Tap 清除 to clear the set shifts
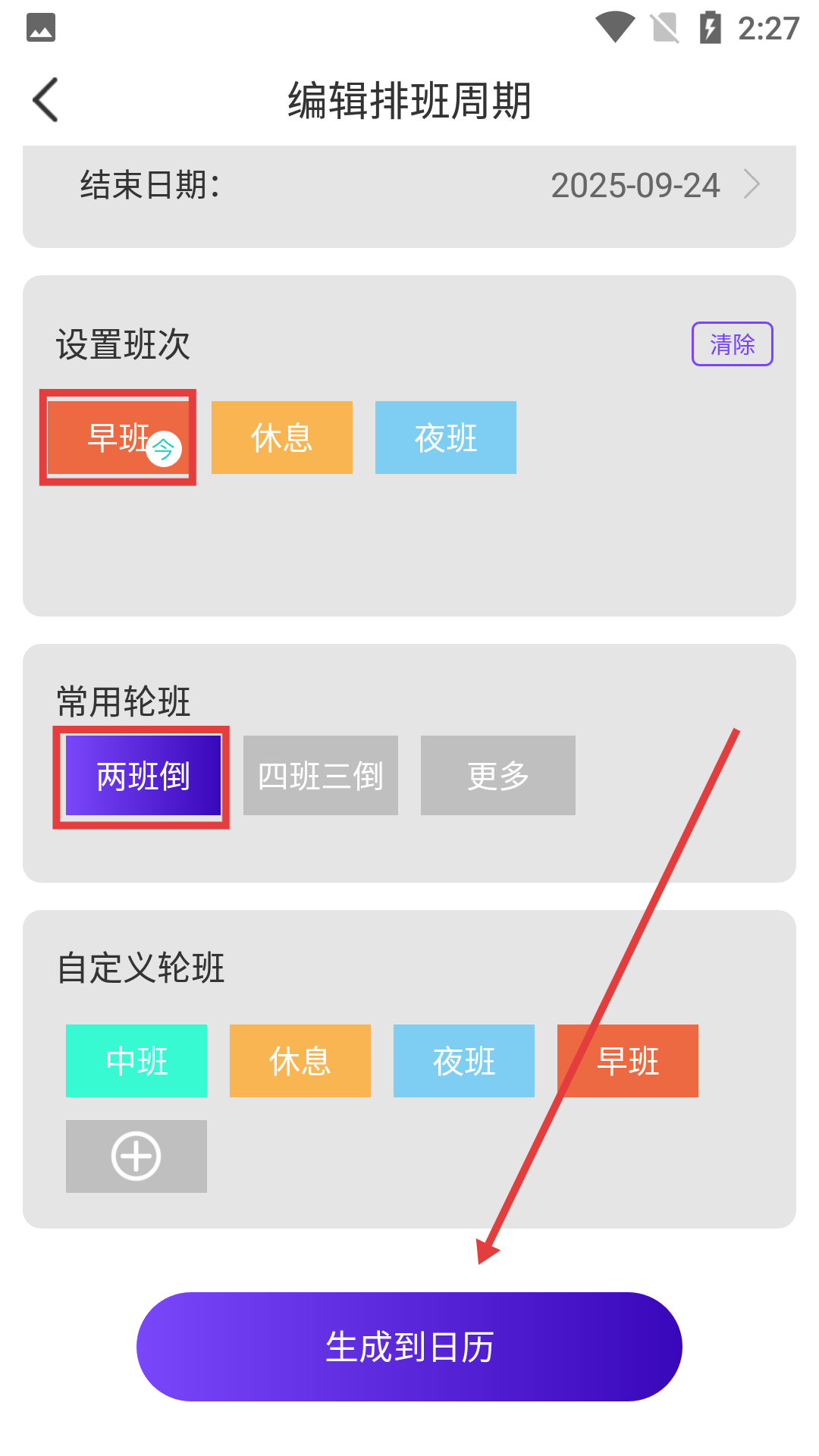The width and height of the screenshot is (819, 1456). pyautogui.click(x=732, y=344)
